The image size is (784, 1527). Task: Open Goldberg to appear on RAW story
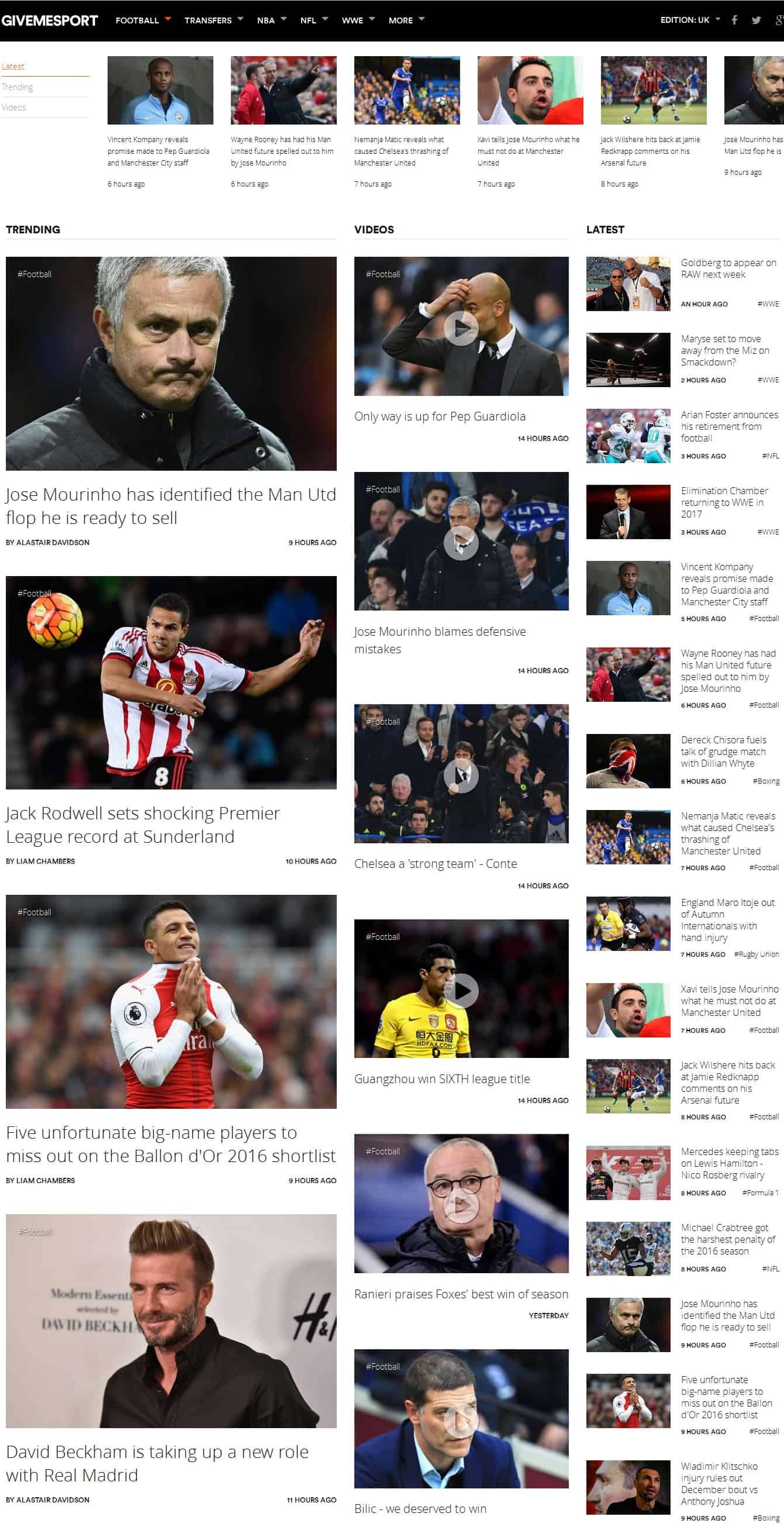(728, 268)
